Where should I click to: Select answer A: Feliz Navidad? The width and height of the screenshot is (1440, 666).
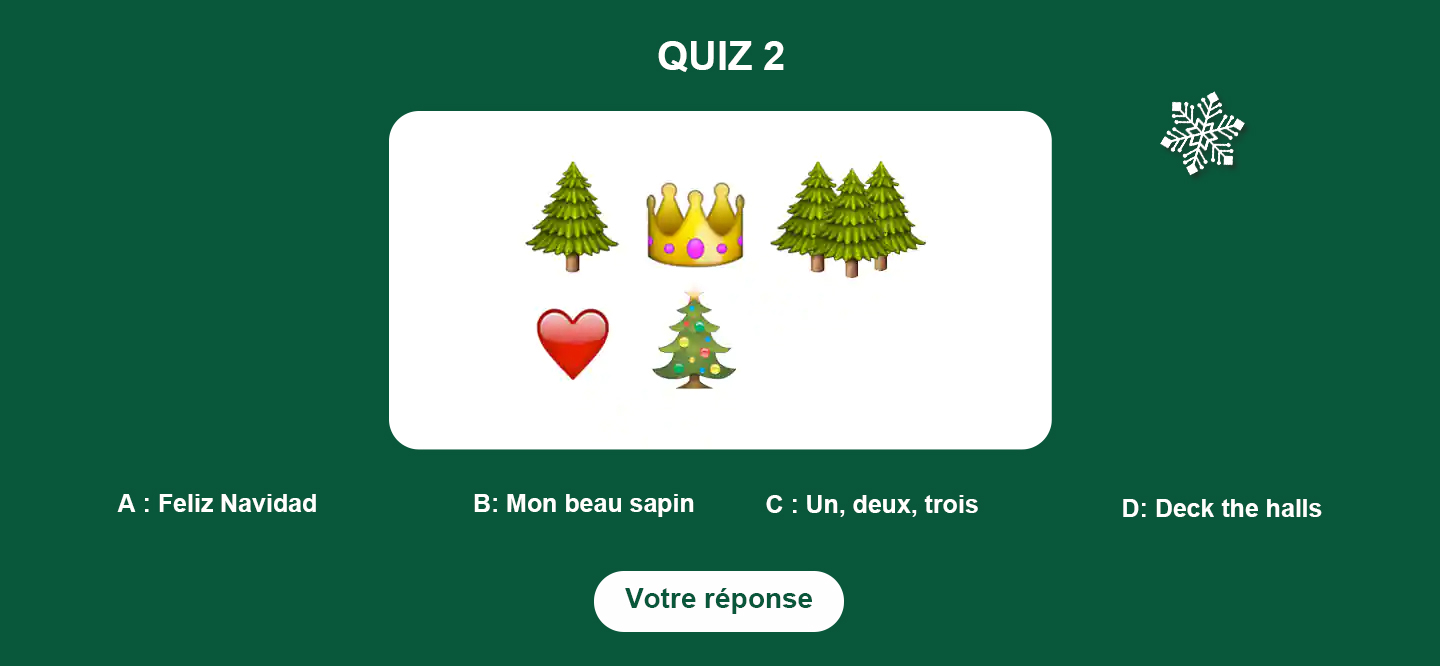click(217, 504)
